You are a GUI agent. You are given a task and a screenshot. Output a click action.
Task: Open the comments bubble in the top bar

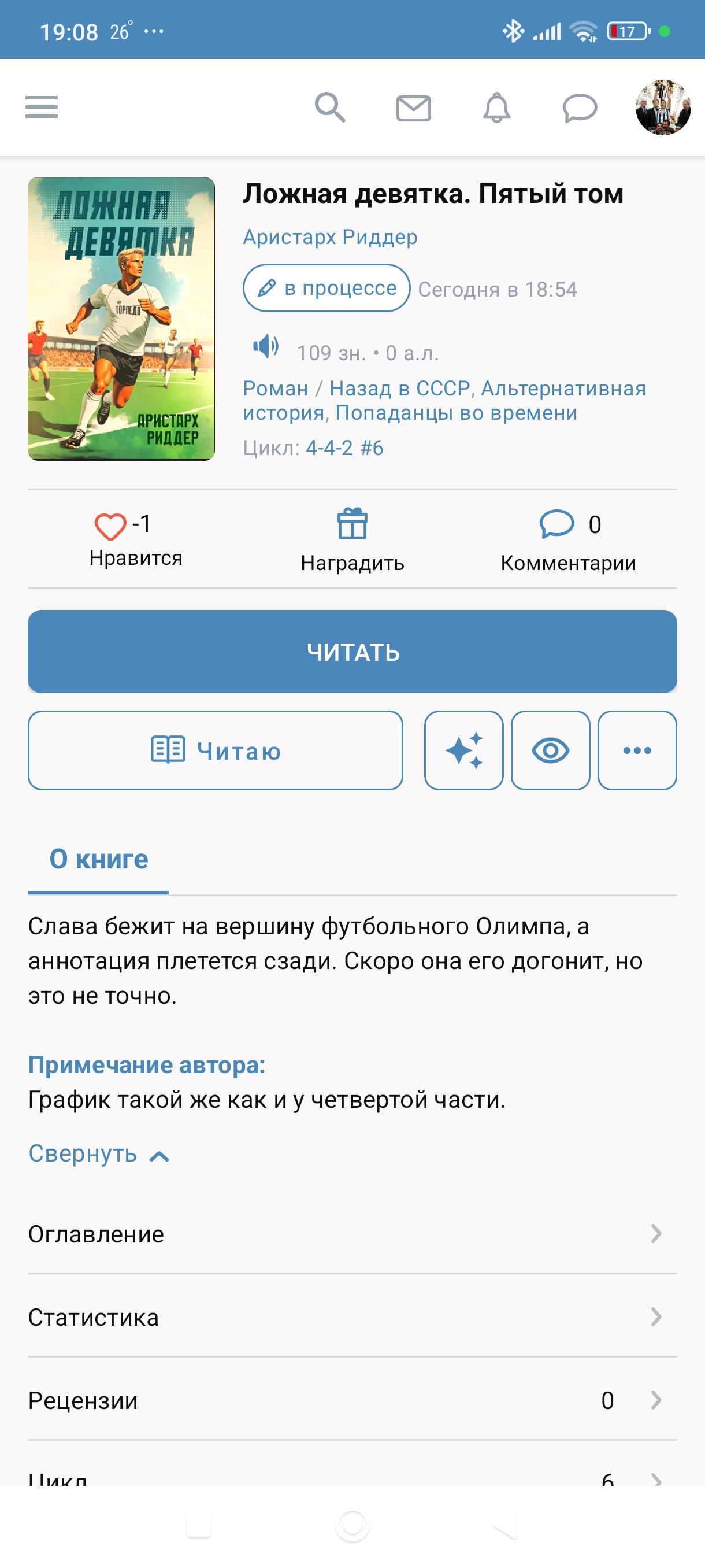tap(580, 108)
